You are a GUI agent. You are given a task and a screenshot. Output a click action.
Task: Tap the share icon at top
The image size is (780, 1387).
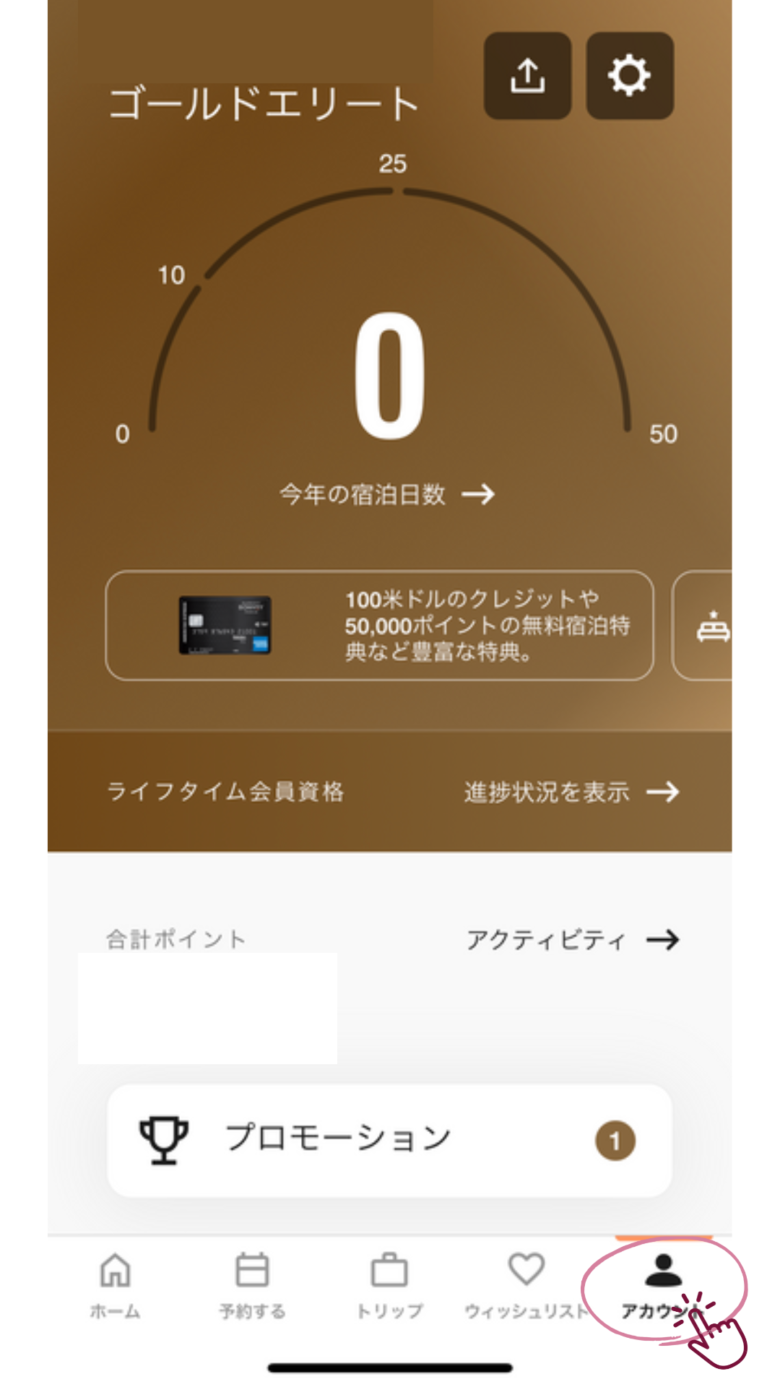(x=527, y=76)
